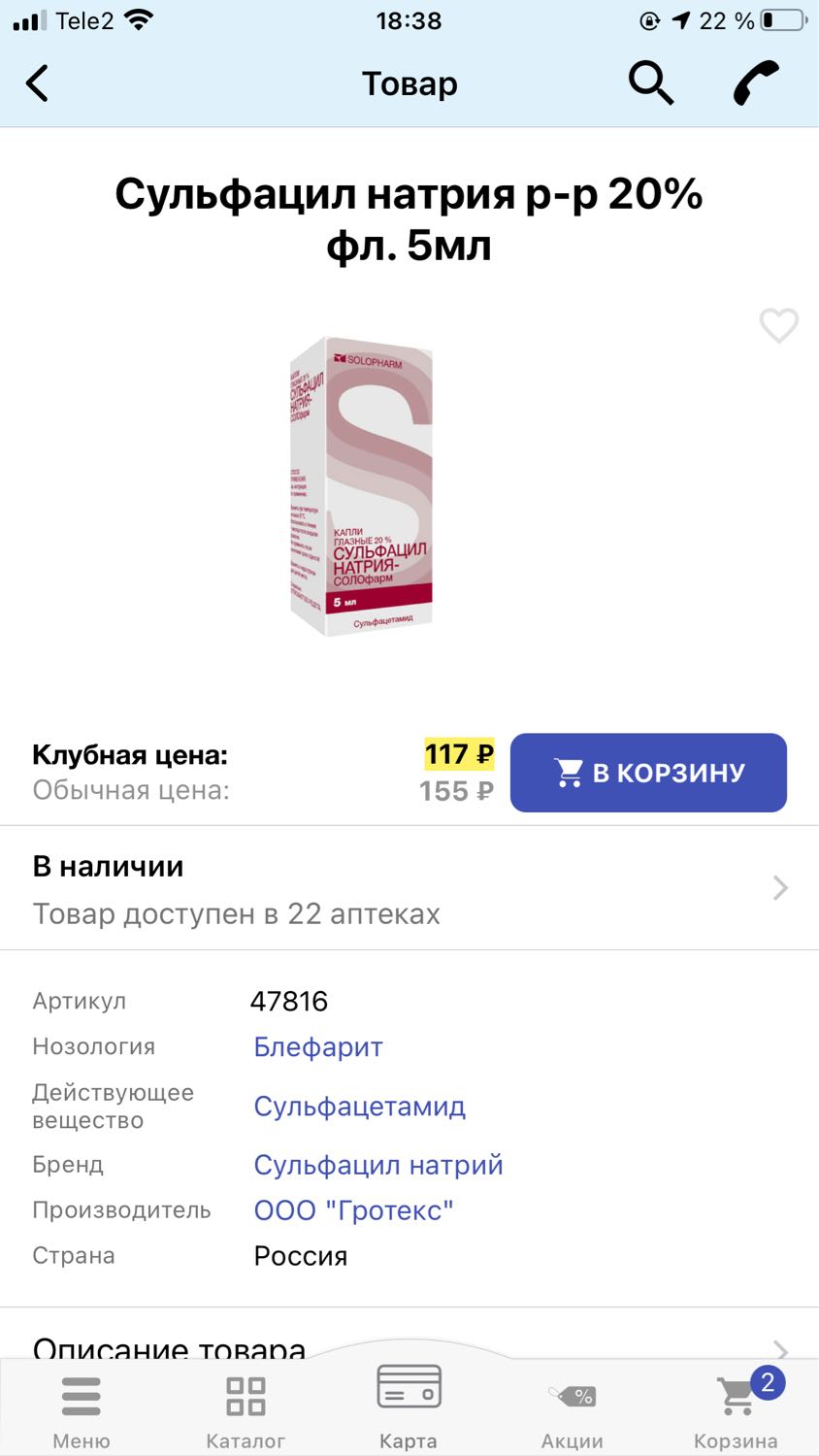Image resolution: width=819 pixels, height=1456 pixels.
Task: Open the Сульфацил натрий brand link
Action: tap(378, 1165)
